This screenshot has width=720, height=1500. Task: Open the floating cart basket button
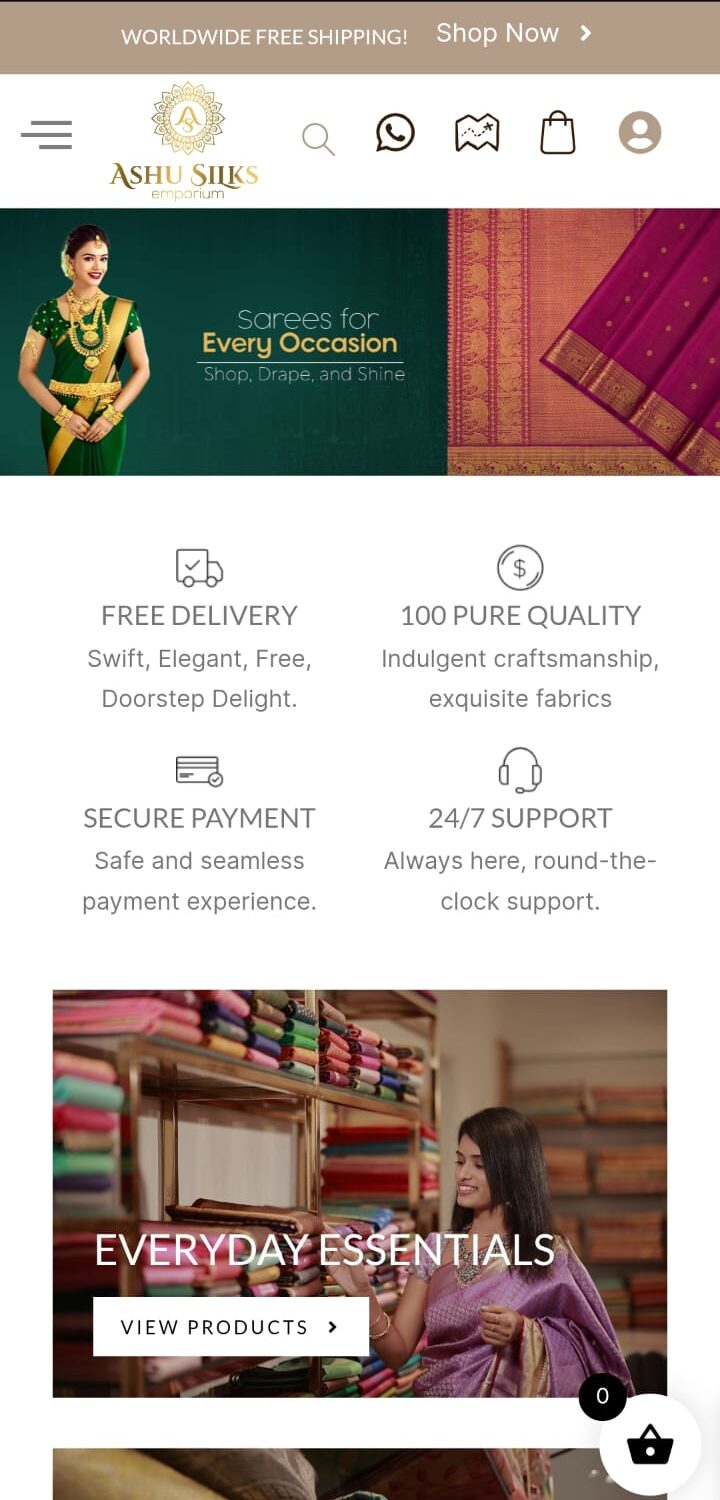coord(650,1444)
